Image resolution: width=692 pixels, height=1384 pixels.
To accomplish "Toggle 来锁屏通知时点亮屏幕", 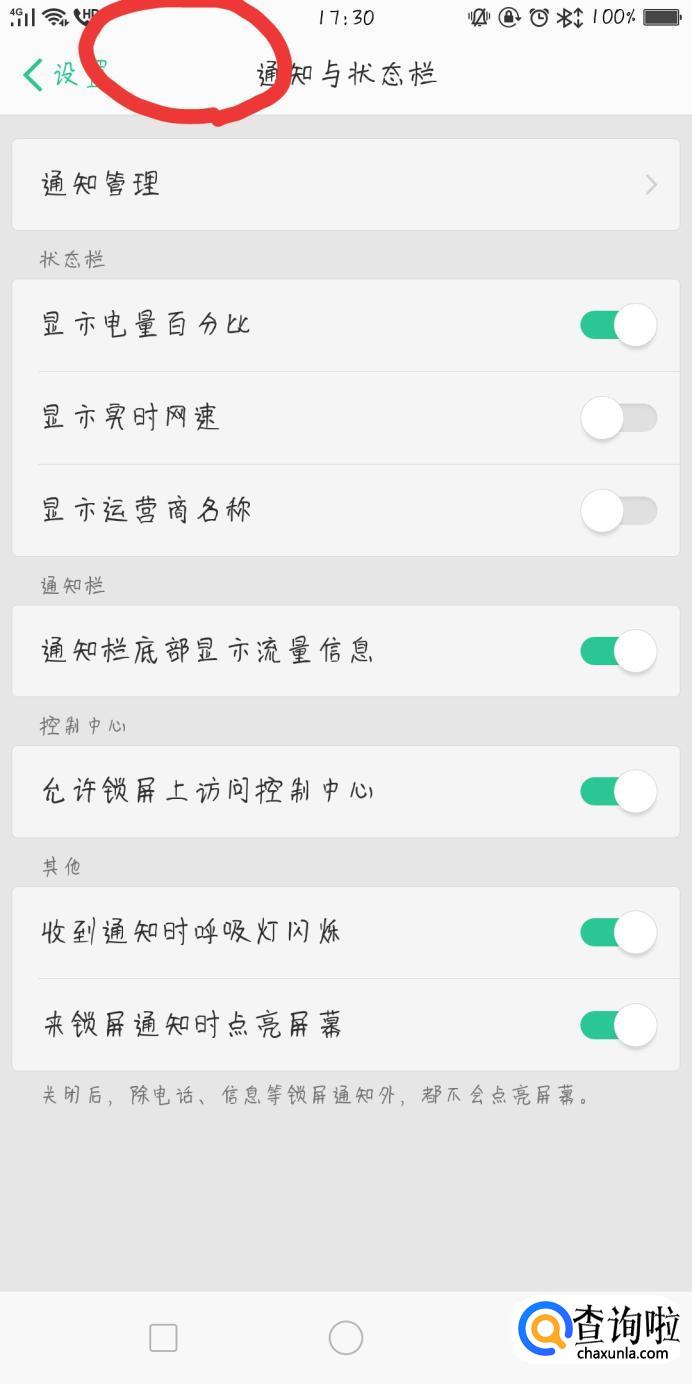I will 618,1025.
